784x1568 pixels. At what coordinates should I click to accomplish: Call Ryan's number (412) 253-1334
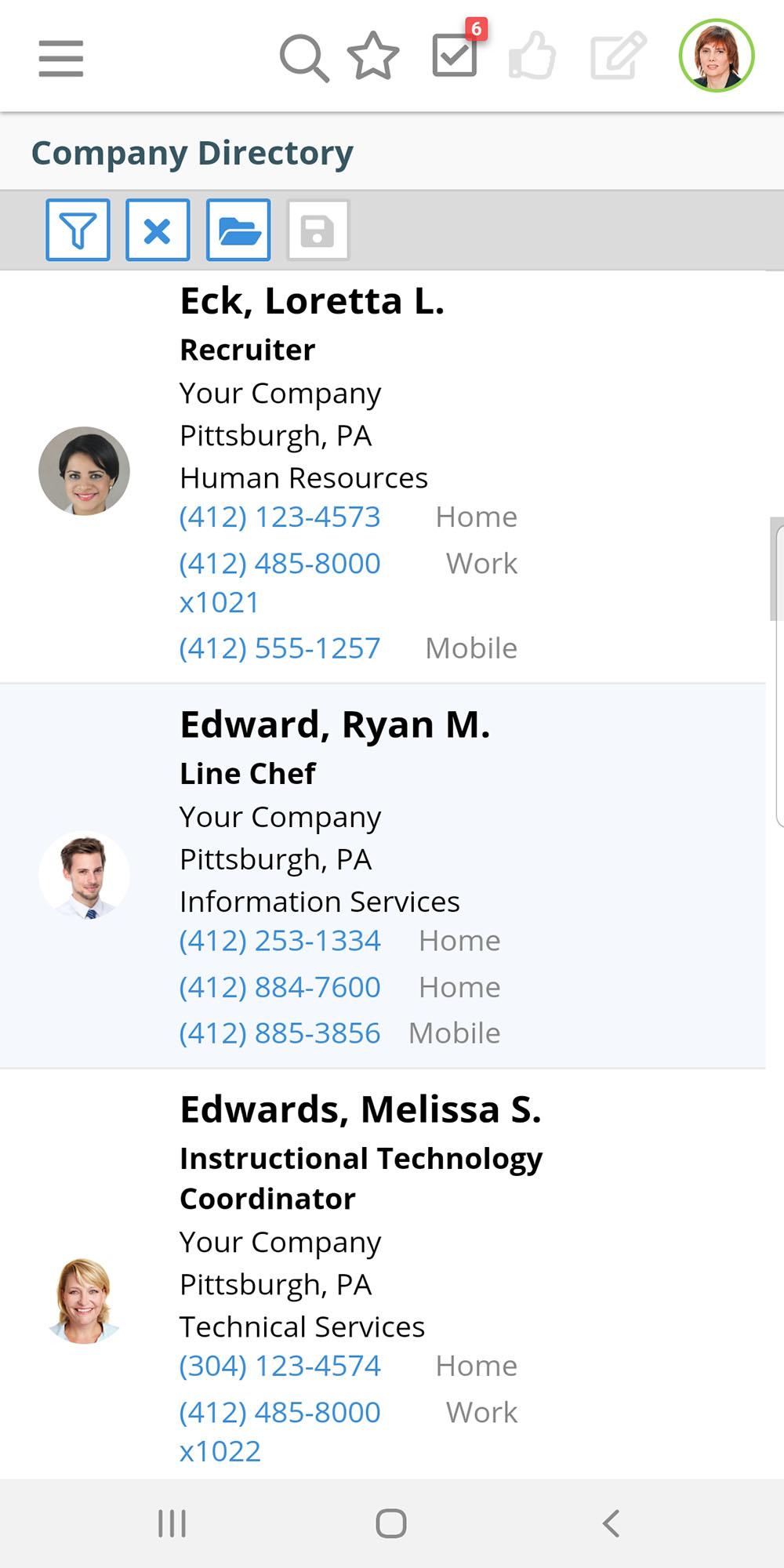pos(280,941)
